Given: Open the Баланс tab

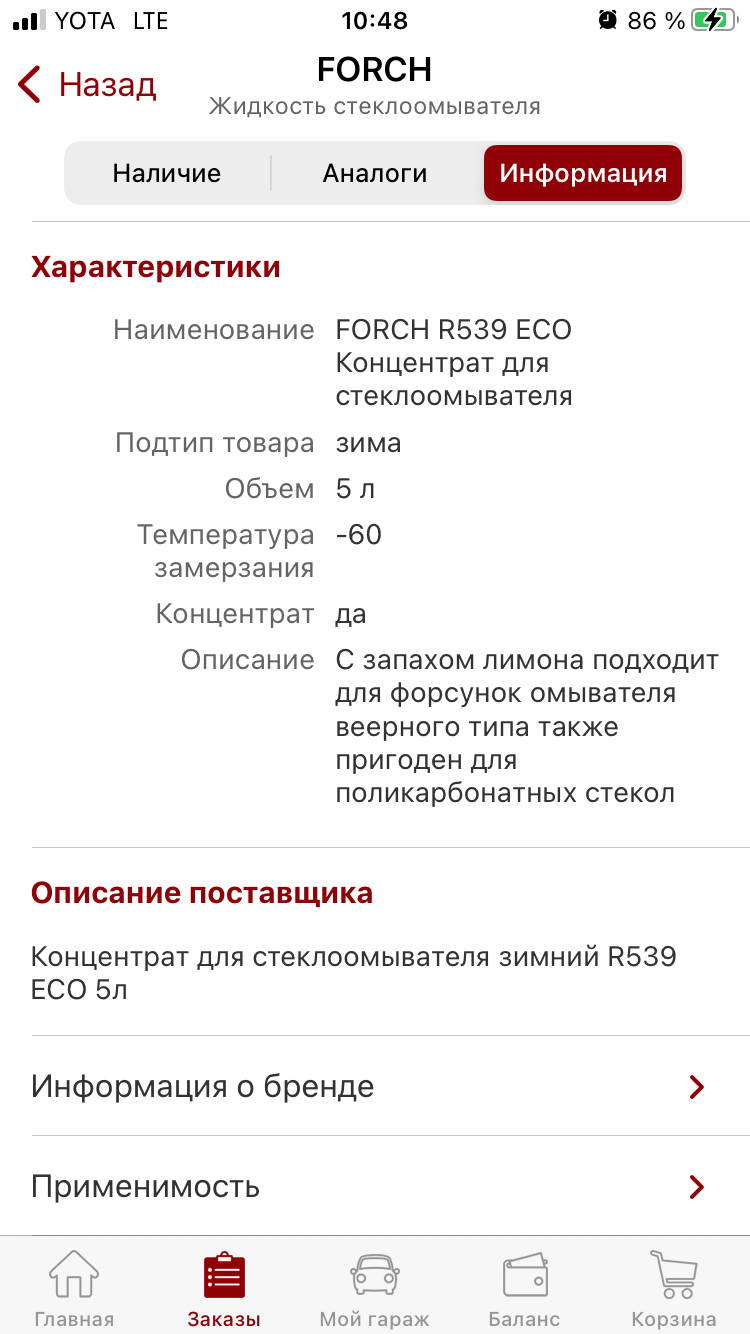Looking at the screenshot, I should pyautogui.click(x=525, y=1289).
